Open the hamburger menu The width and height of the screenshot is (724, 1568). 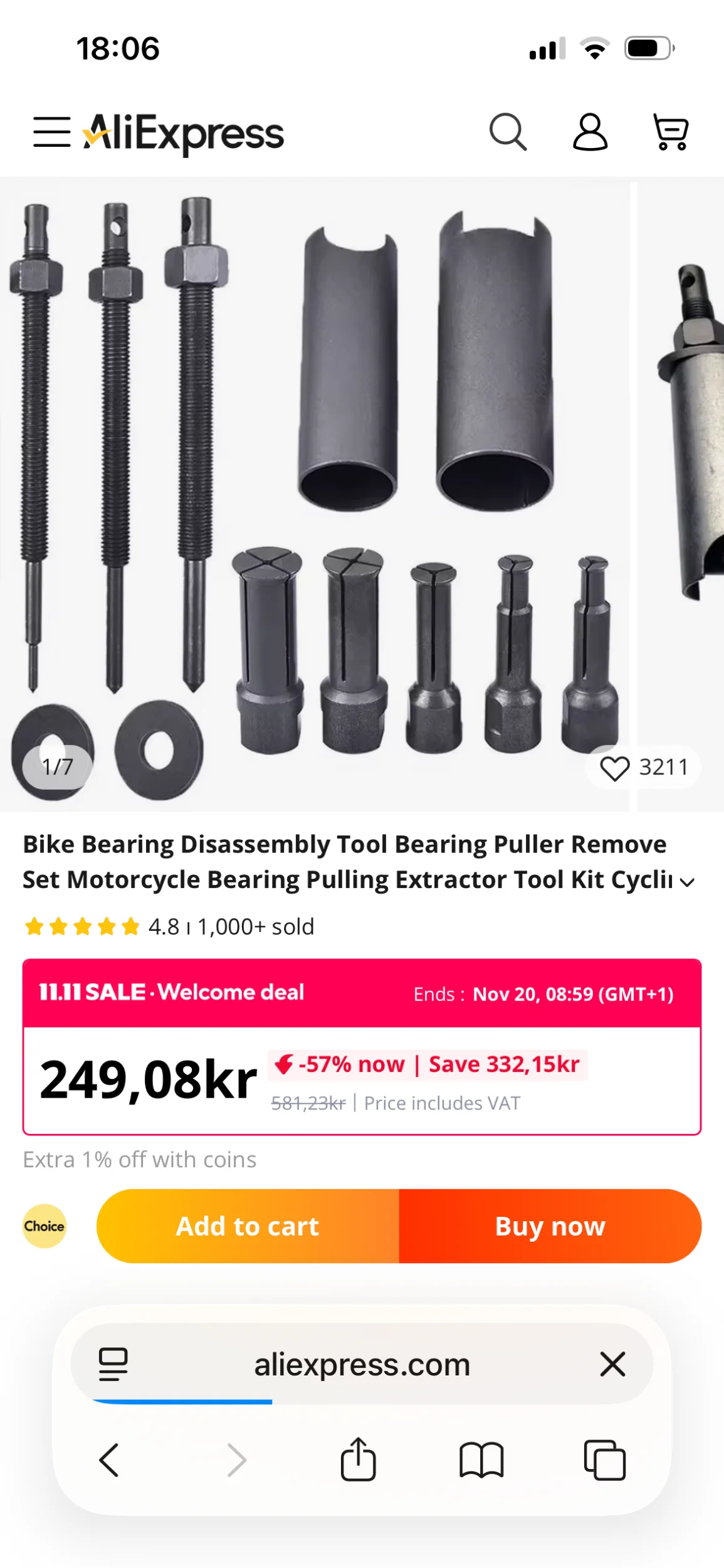click(51, 132)
